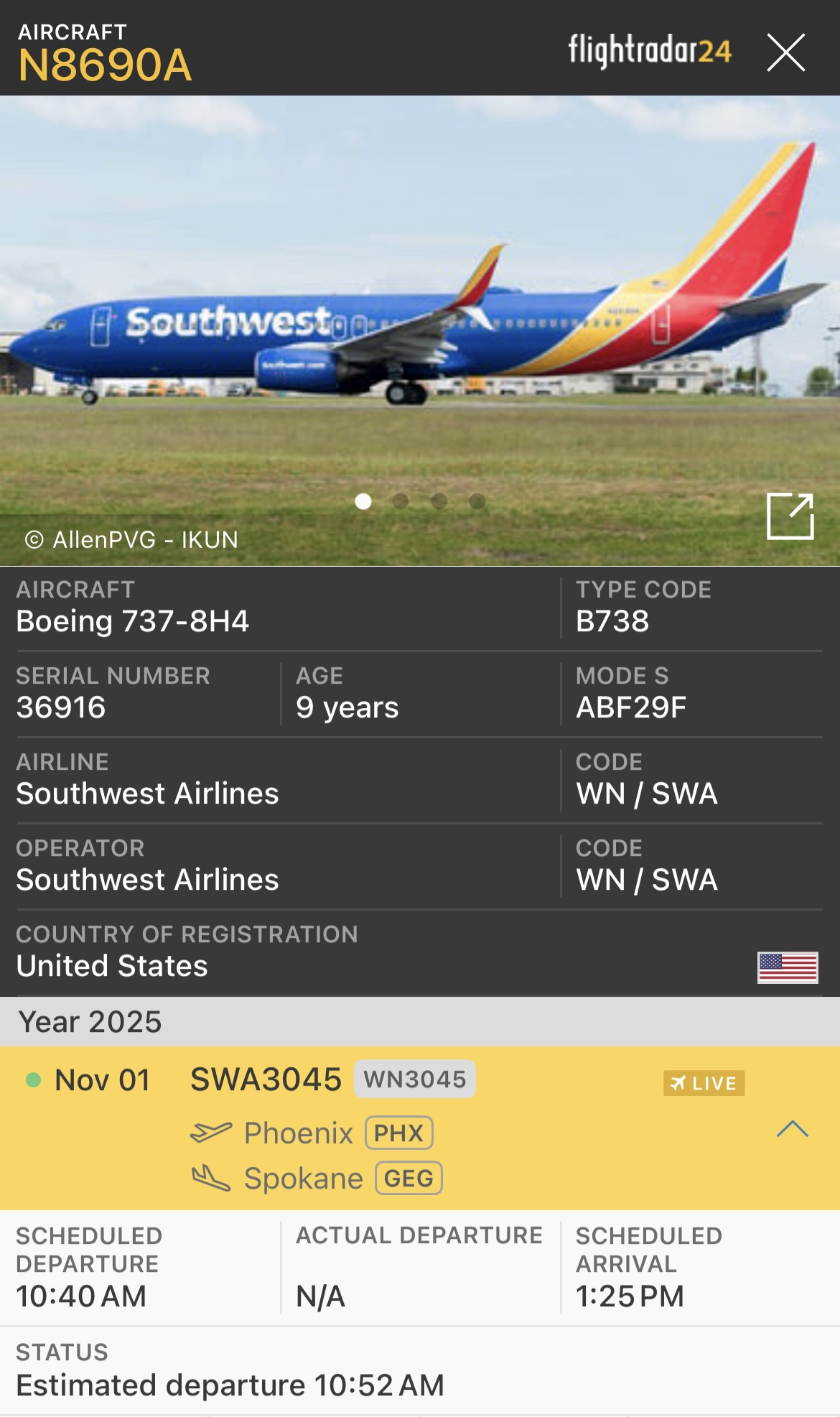The height and width of the screenshot is (1417, 840).
Task: Open the aircraft photo externally
Action: (790, 516)
